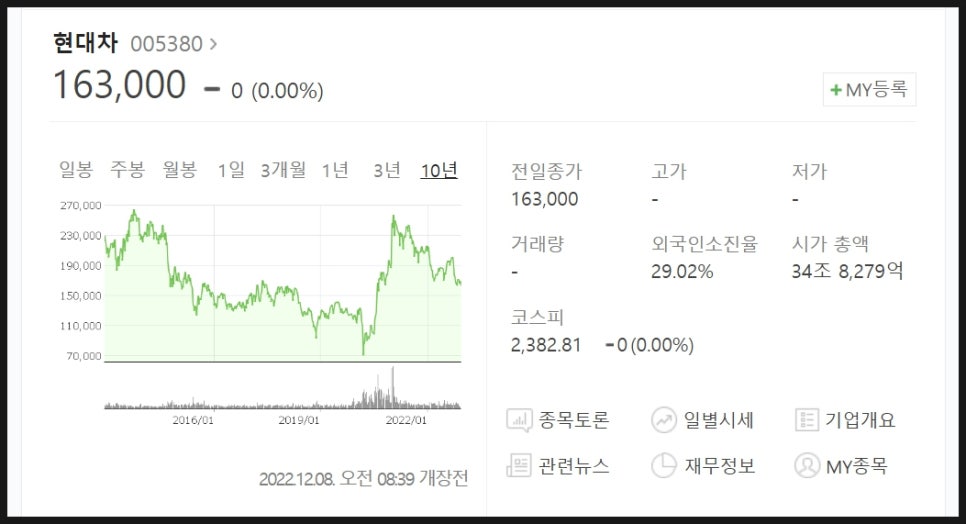Show the 1년 chart range

(335, 170)
